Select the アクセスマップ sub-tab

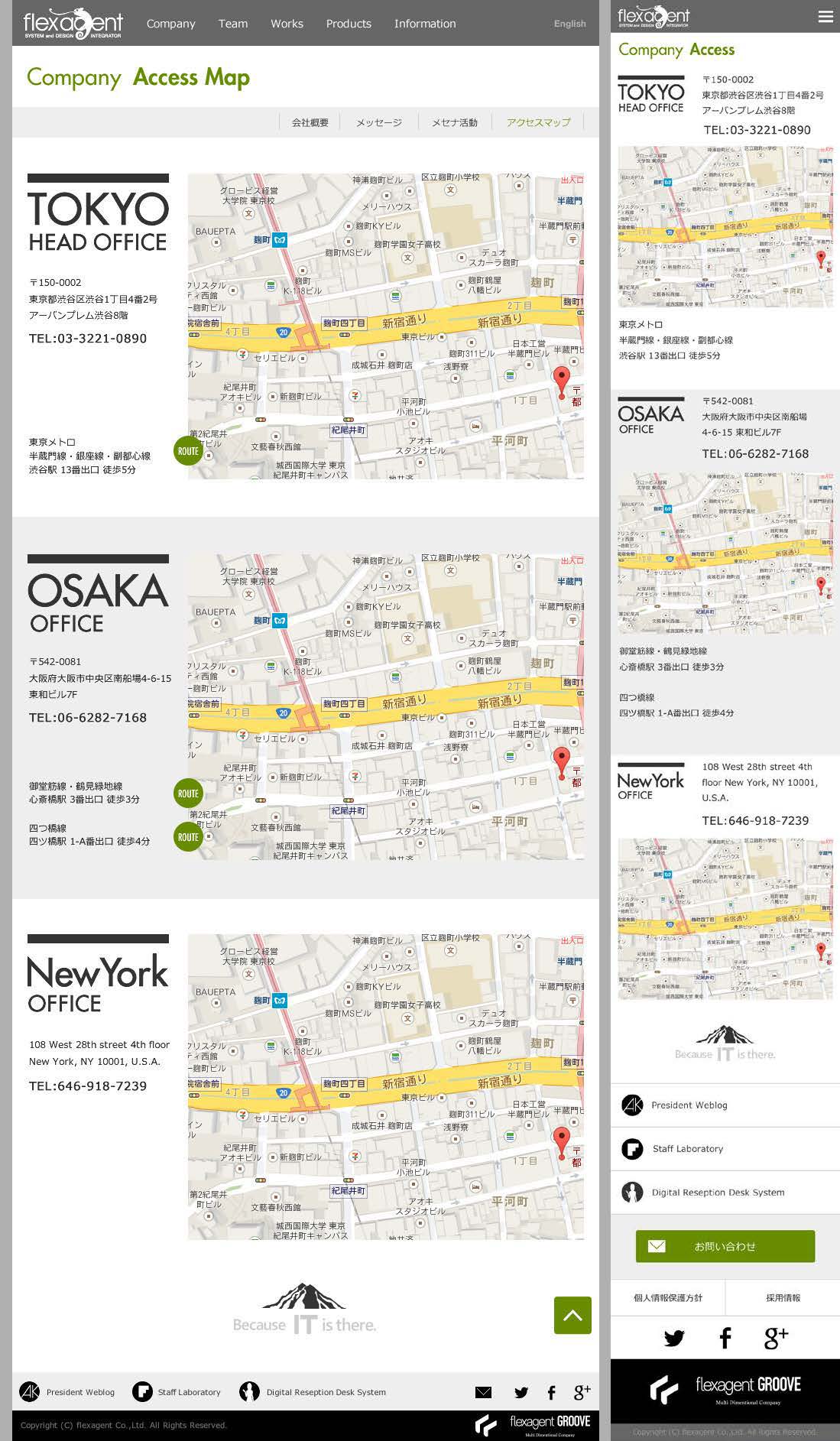tap(538, 122)
